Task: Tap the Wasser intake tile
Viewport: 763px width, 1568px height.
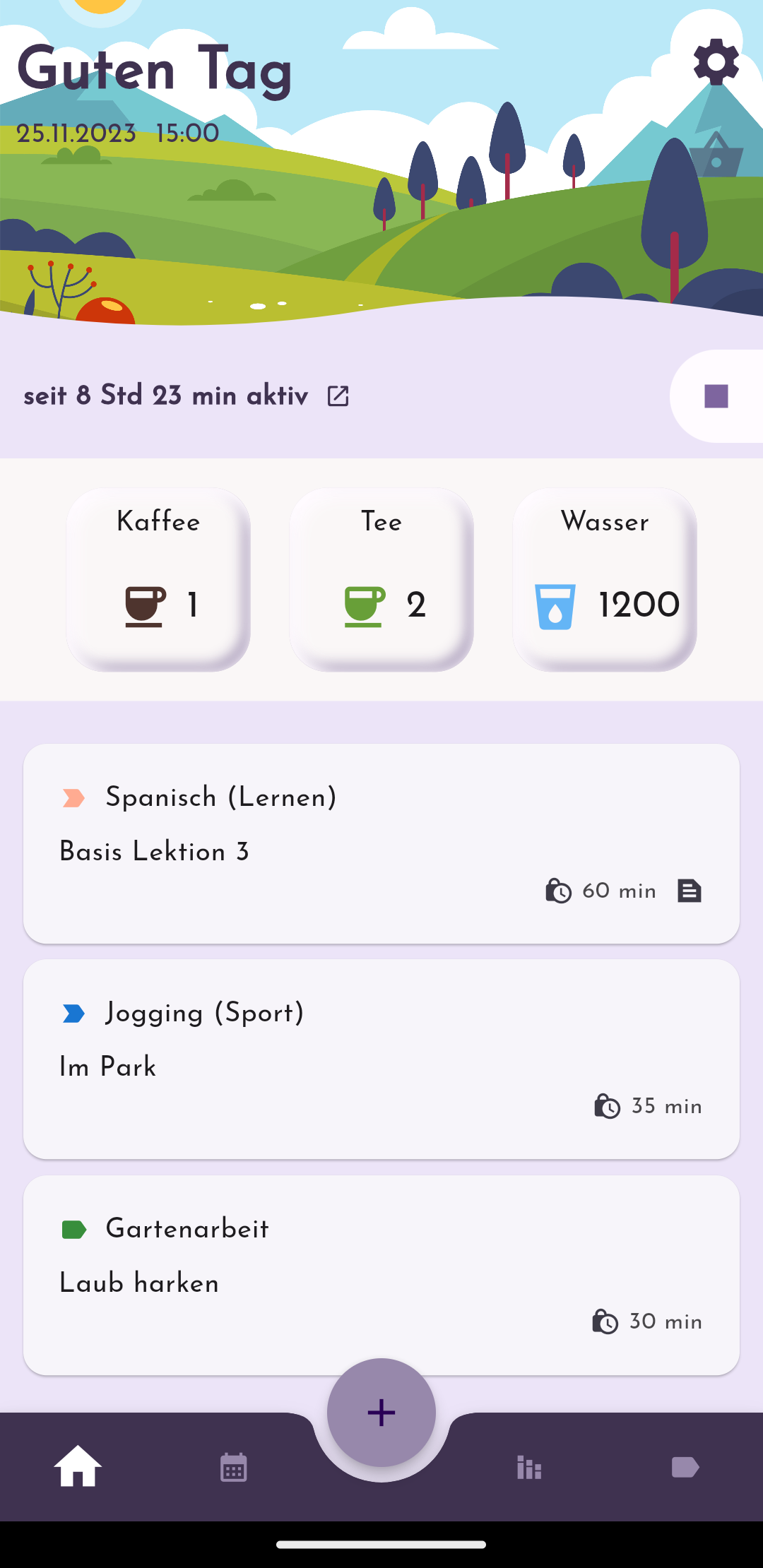Action: [x=605, y=579]
